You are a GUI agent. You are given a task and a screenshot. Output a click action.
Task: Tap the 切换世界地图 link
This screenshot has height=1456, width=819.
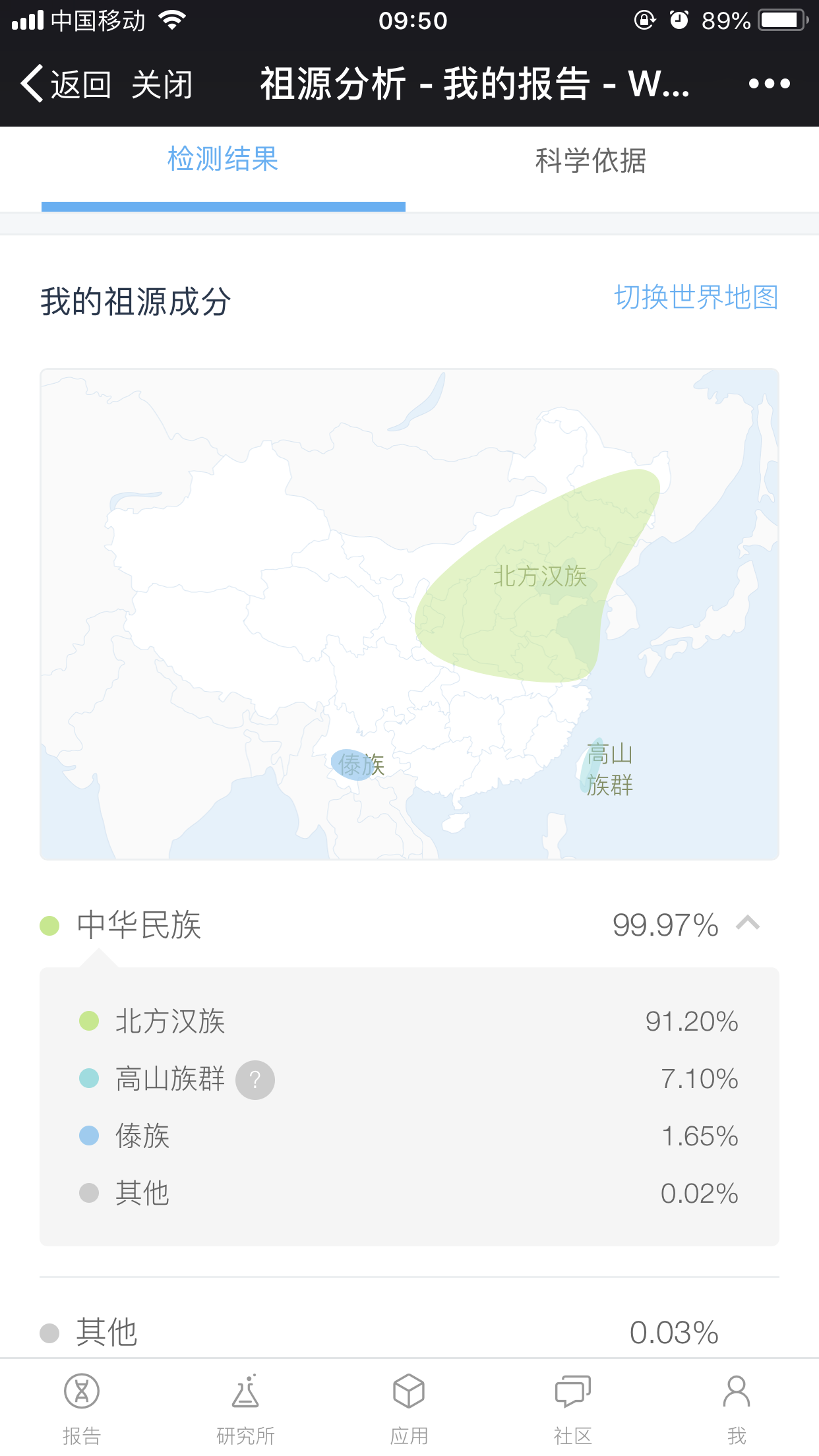[696, 297]
